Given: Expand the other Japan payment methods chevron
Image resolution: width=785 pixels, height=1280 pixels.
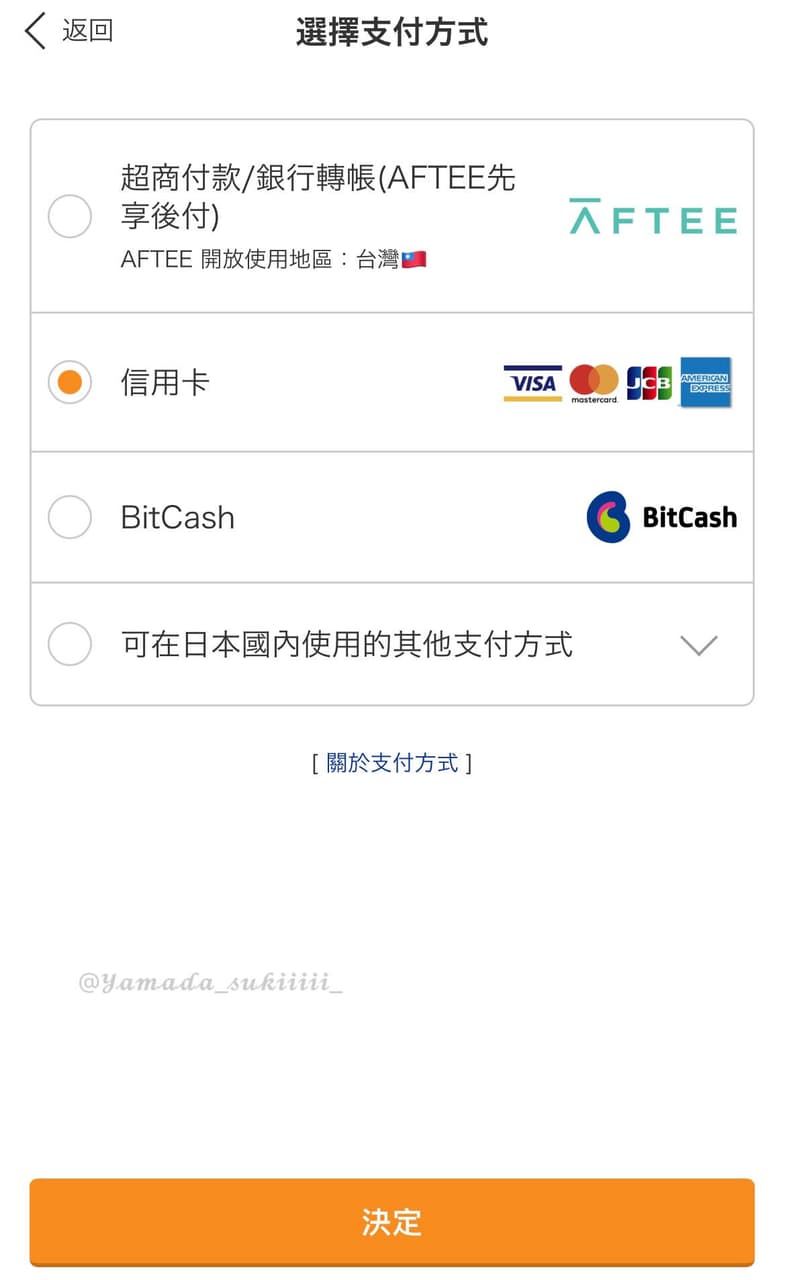Looking at the screenshot, I should (x=698, y=645).
